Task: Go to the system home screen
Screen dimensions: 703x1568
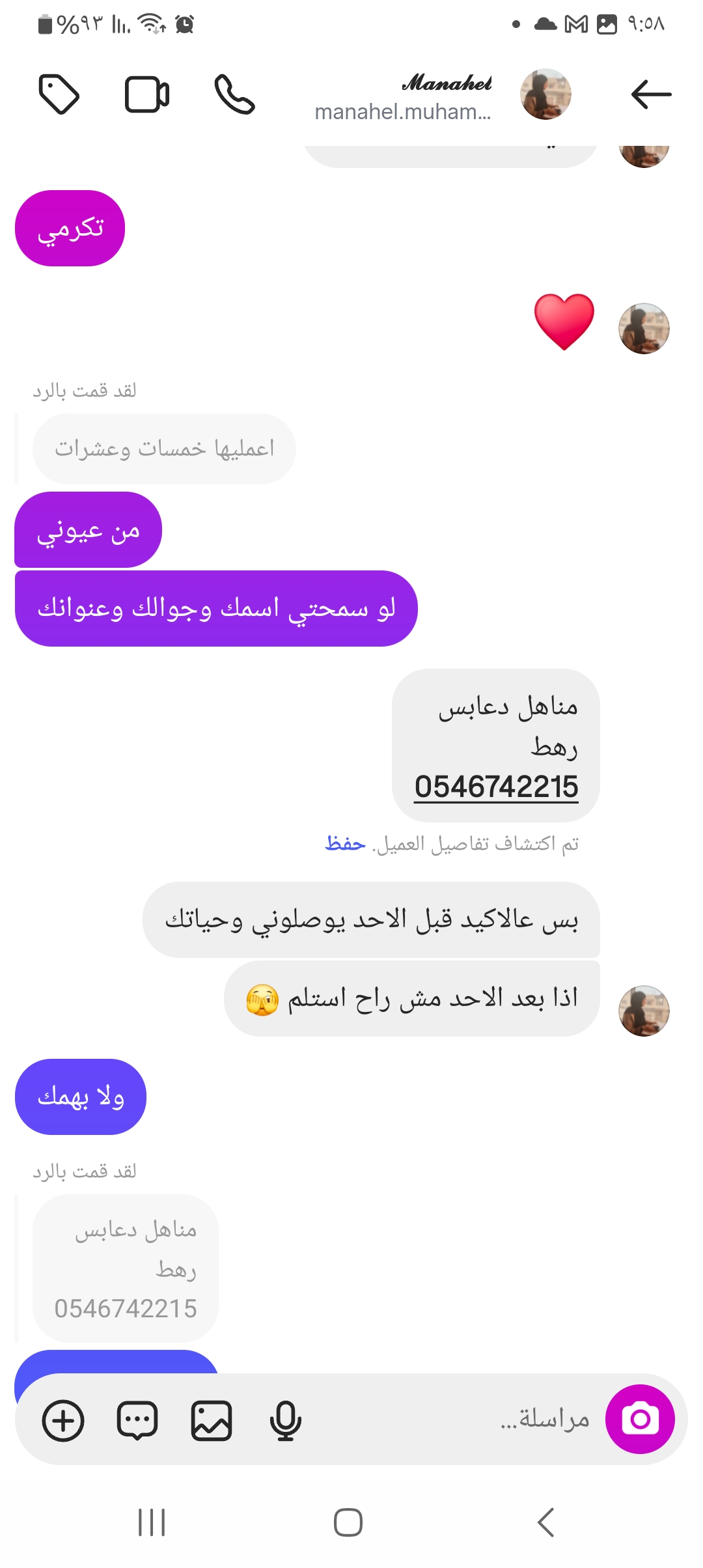Action: [x=348, y=1522]
